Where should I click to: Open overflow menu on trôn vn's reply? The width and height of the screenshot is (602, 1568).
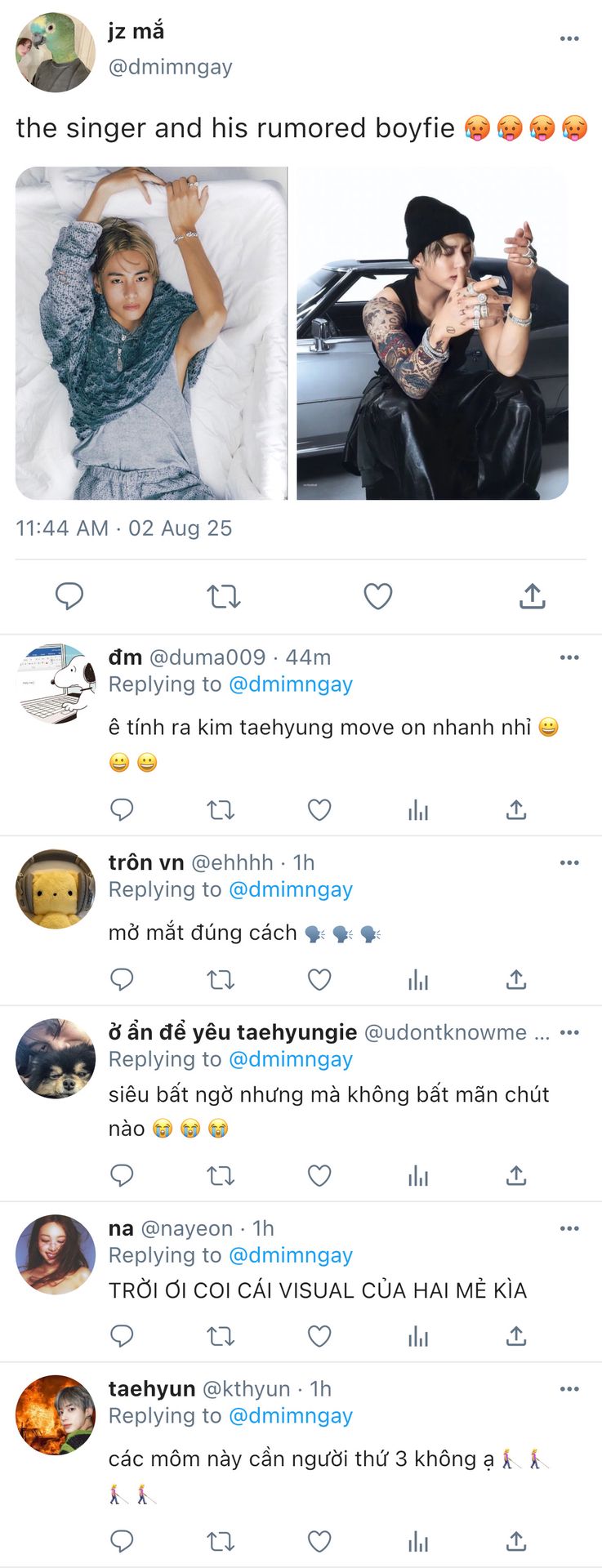pyautogui.click(x=569, y=862)
